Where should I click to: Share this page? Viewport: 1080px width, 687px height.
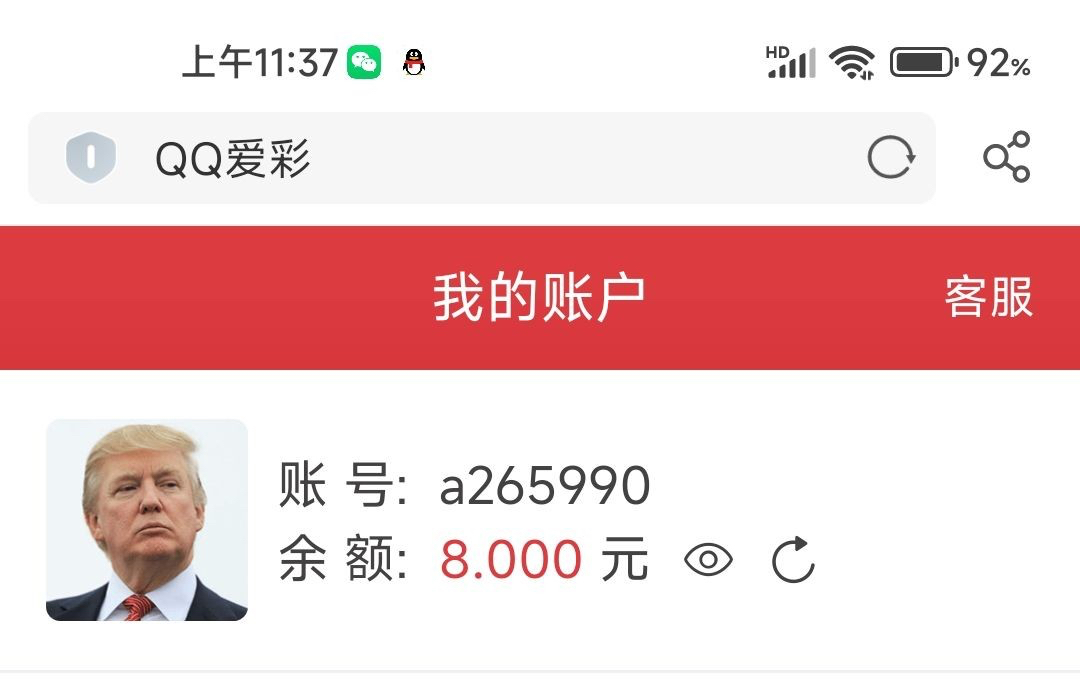click(x=1006, y=157)
